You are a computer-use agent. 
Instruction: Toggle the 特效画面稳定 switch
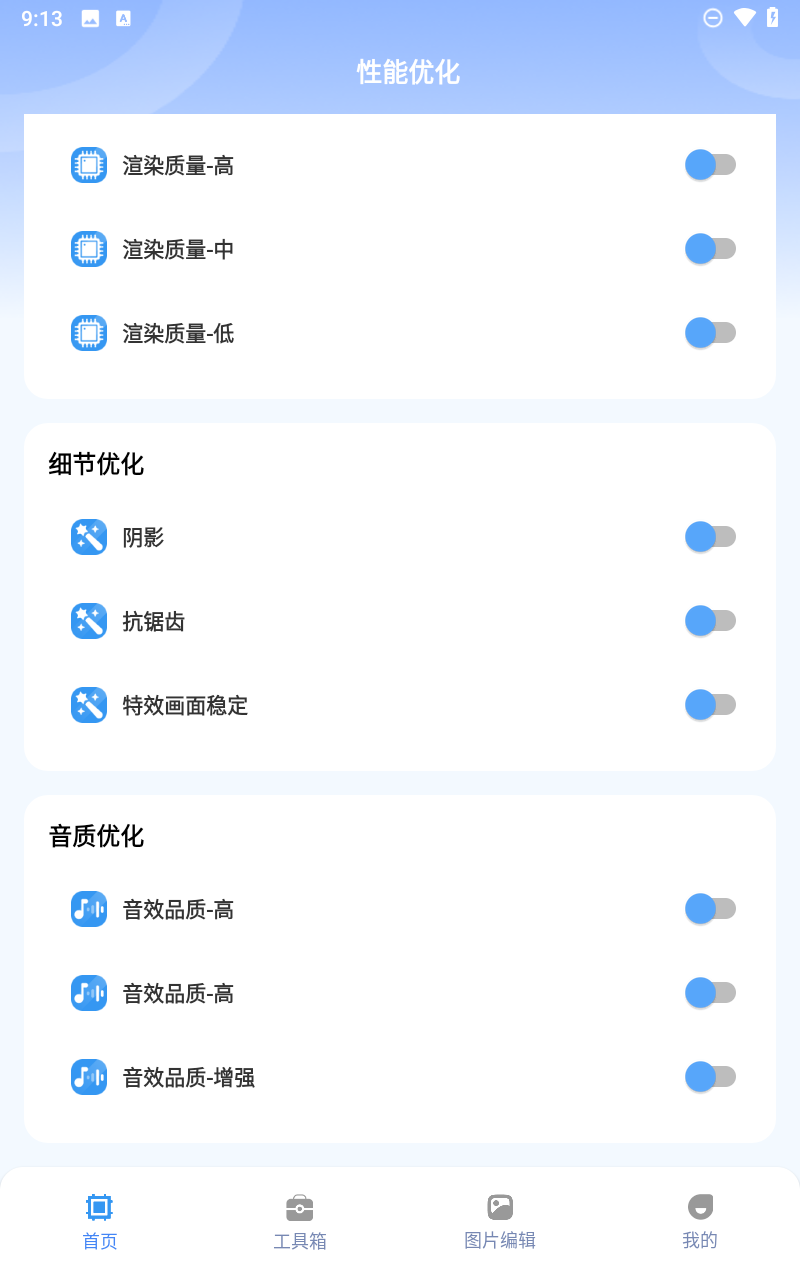(710, 705)
